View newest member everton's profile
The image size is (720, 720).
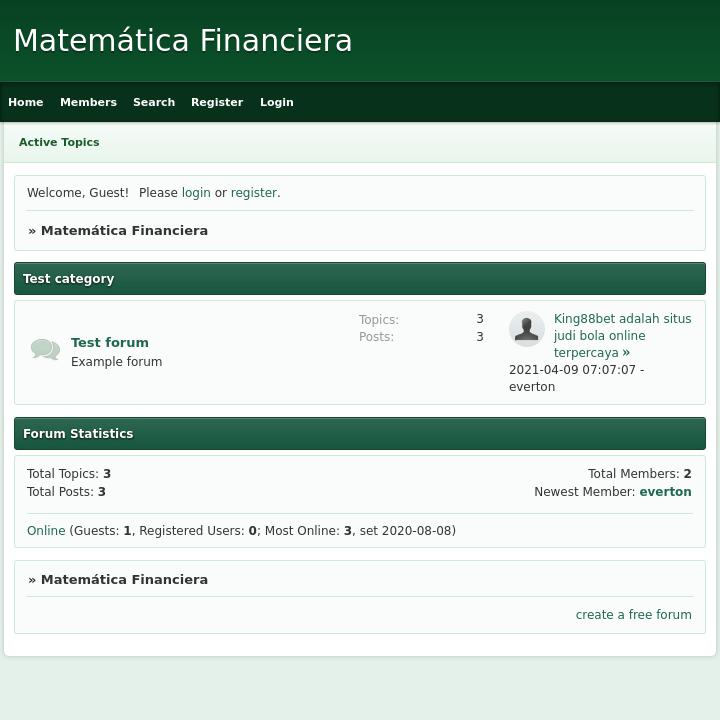pos(665,492)
